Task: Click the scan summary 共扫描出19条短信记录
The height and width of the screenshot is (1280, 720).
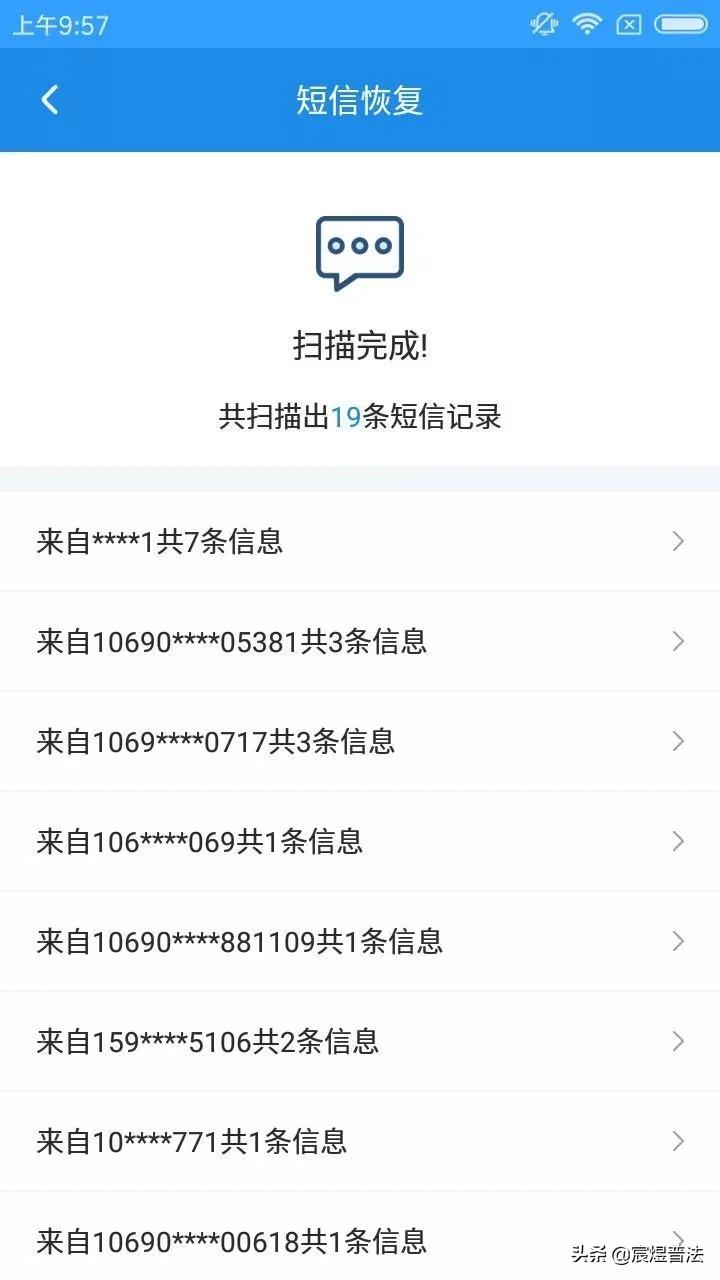Action: 360,417
